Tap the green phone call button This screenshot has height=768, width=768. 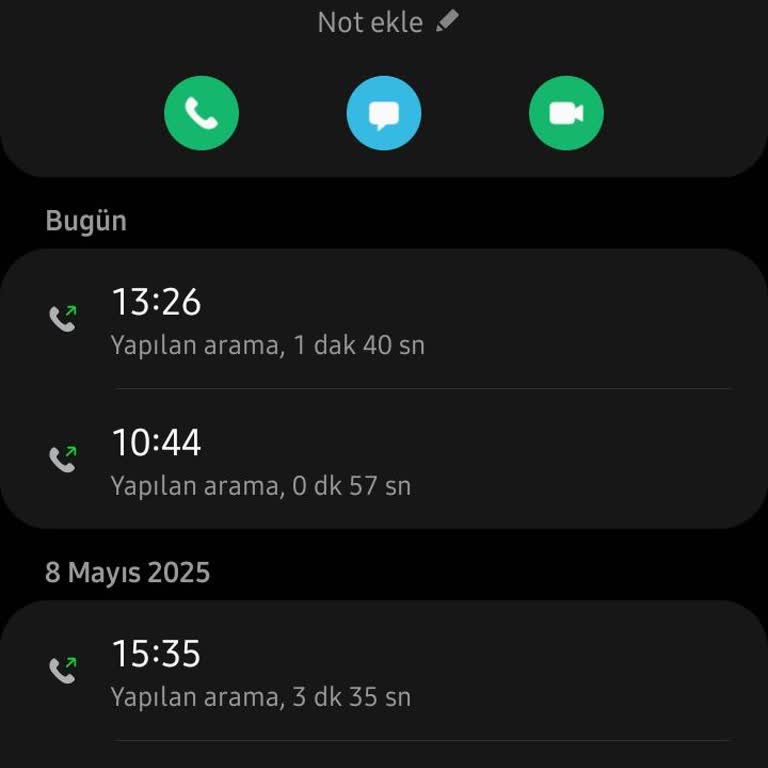tap(201, 114)
